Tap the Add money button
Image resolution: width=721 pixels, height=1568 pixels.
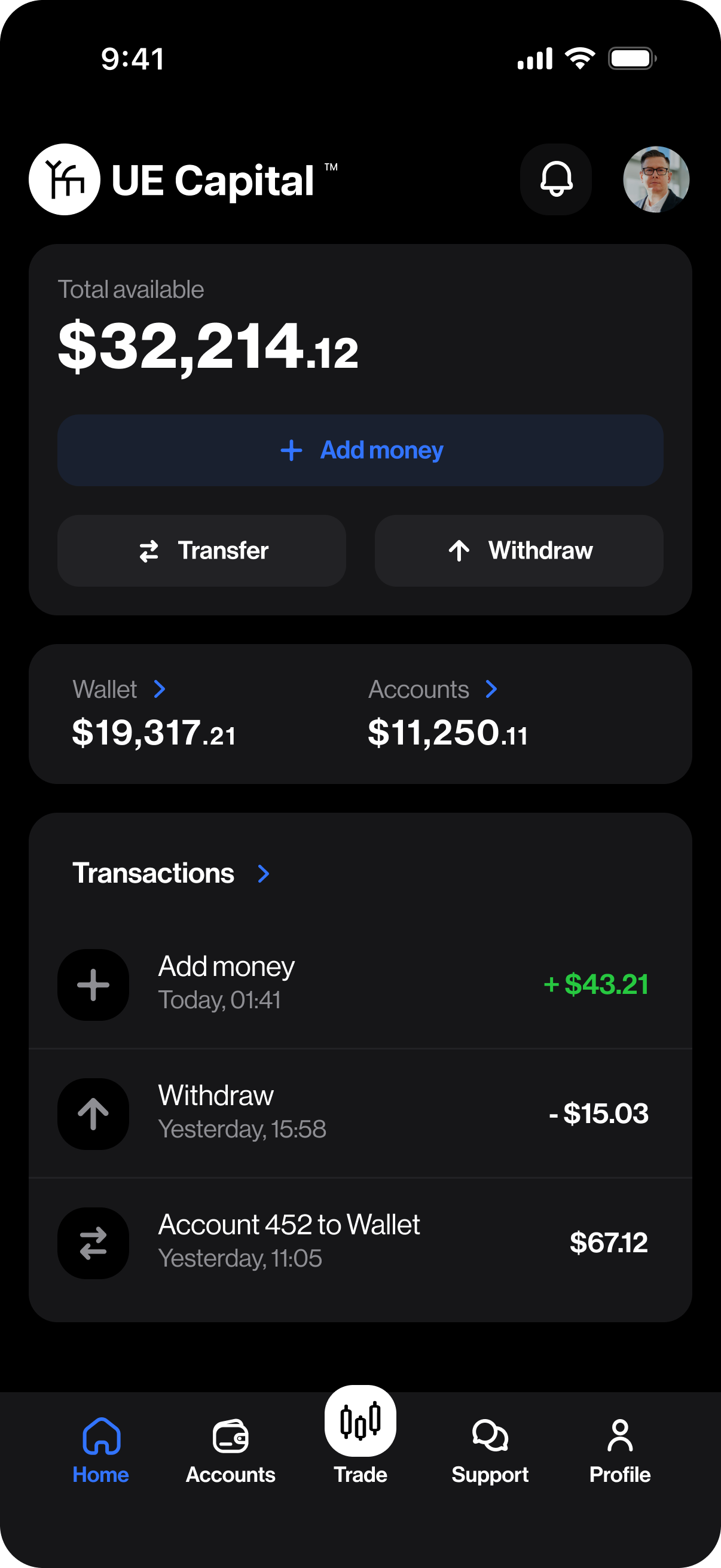coord(360,450)
